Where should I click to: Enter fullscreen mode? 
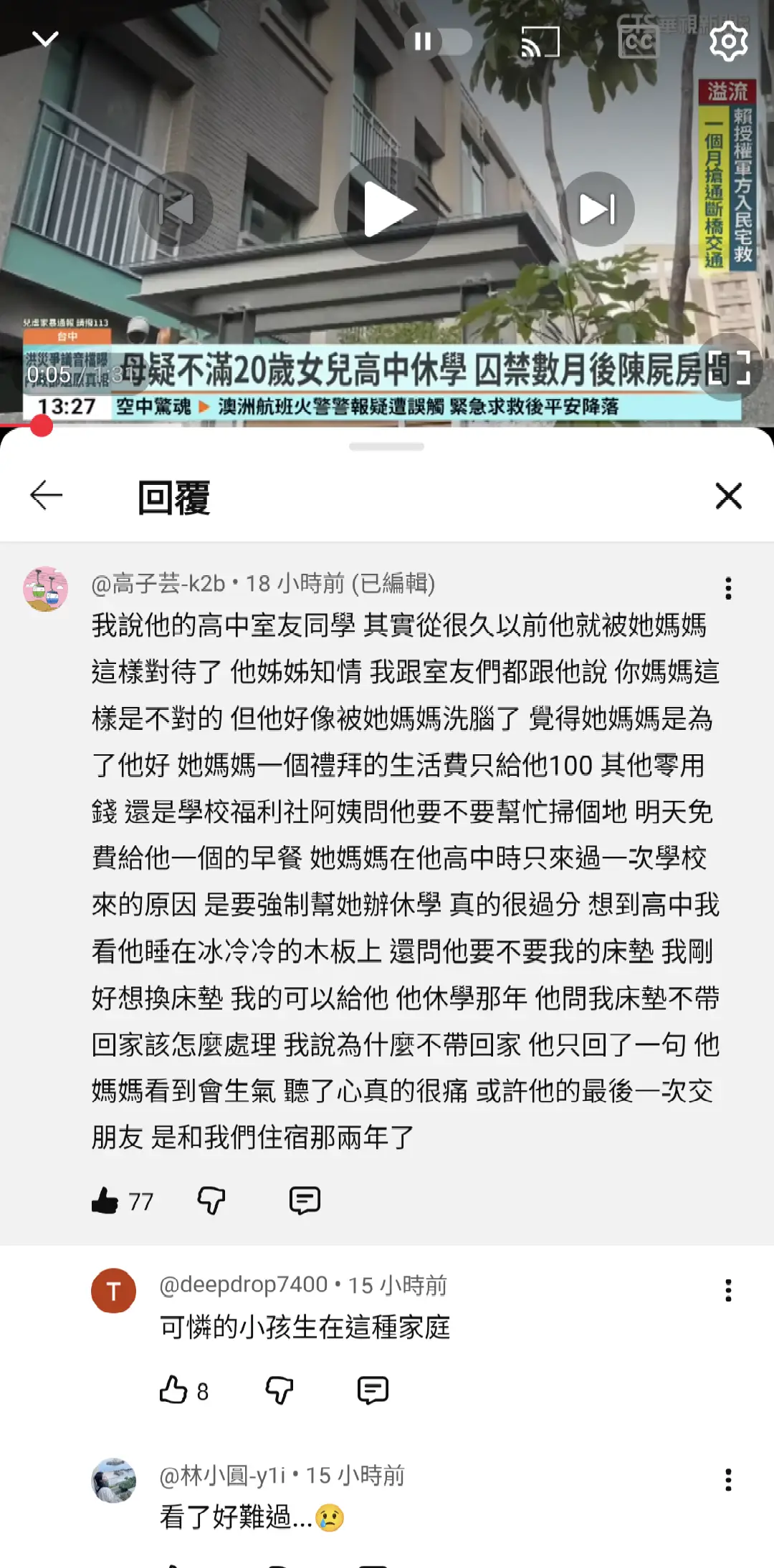pyautogui.click(x=729, y=368)
